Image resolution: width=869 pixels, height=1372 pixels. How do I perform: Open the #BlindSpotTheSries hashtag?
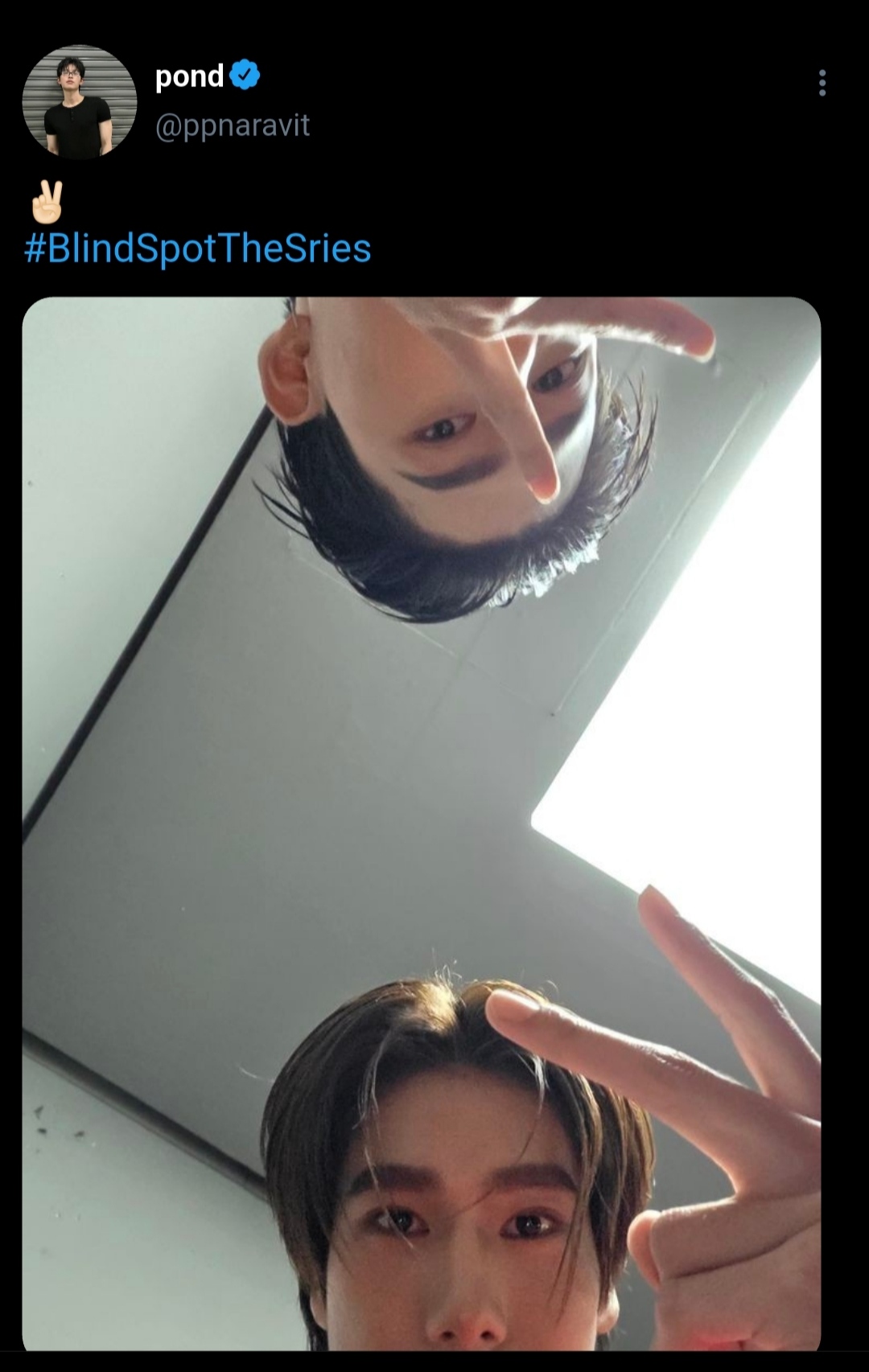(x=197, y=249)
